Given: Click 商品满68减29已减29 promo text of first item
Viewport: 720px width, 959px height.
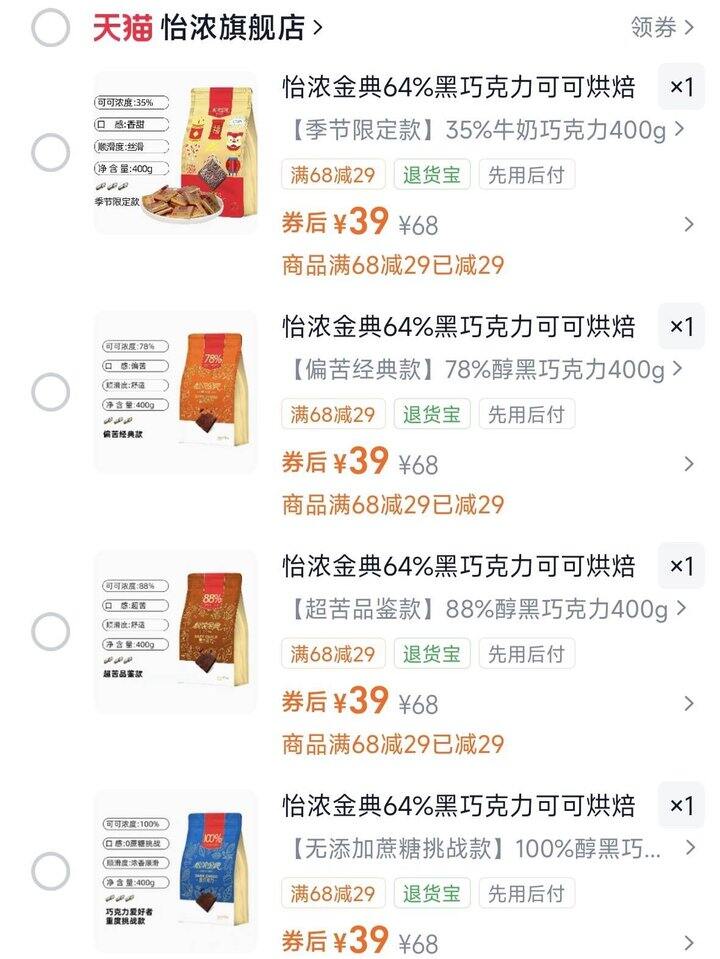Looking at the screenshot, I should (394, 264).
